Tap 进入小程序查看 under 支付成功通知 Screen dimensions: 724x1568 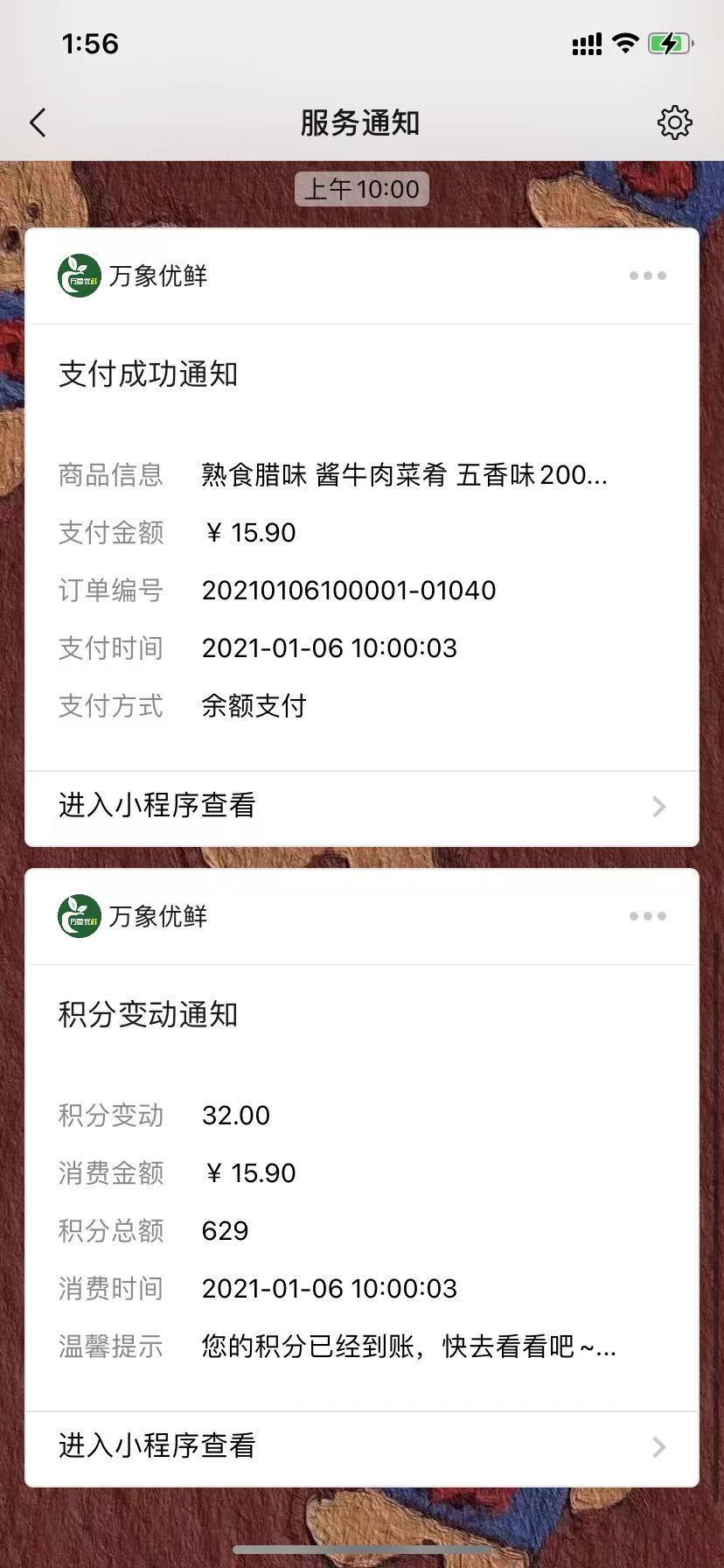coord(361,806)
